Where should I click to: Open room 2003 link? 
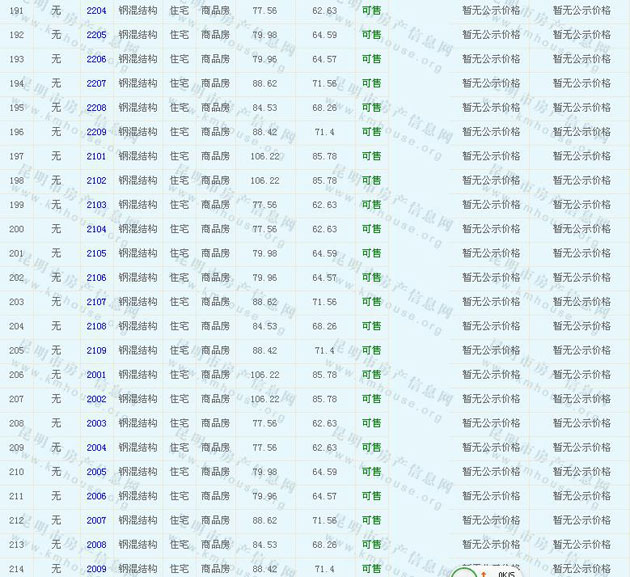click(96, 424)
